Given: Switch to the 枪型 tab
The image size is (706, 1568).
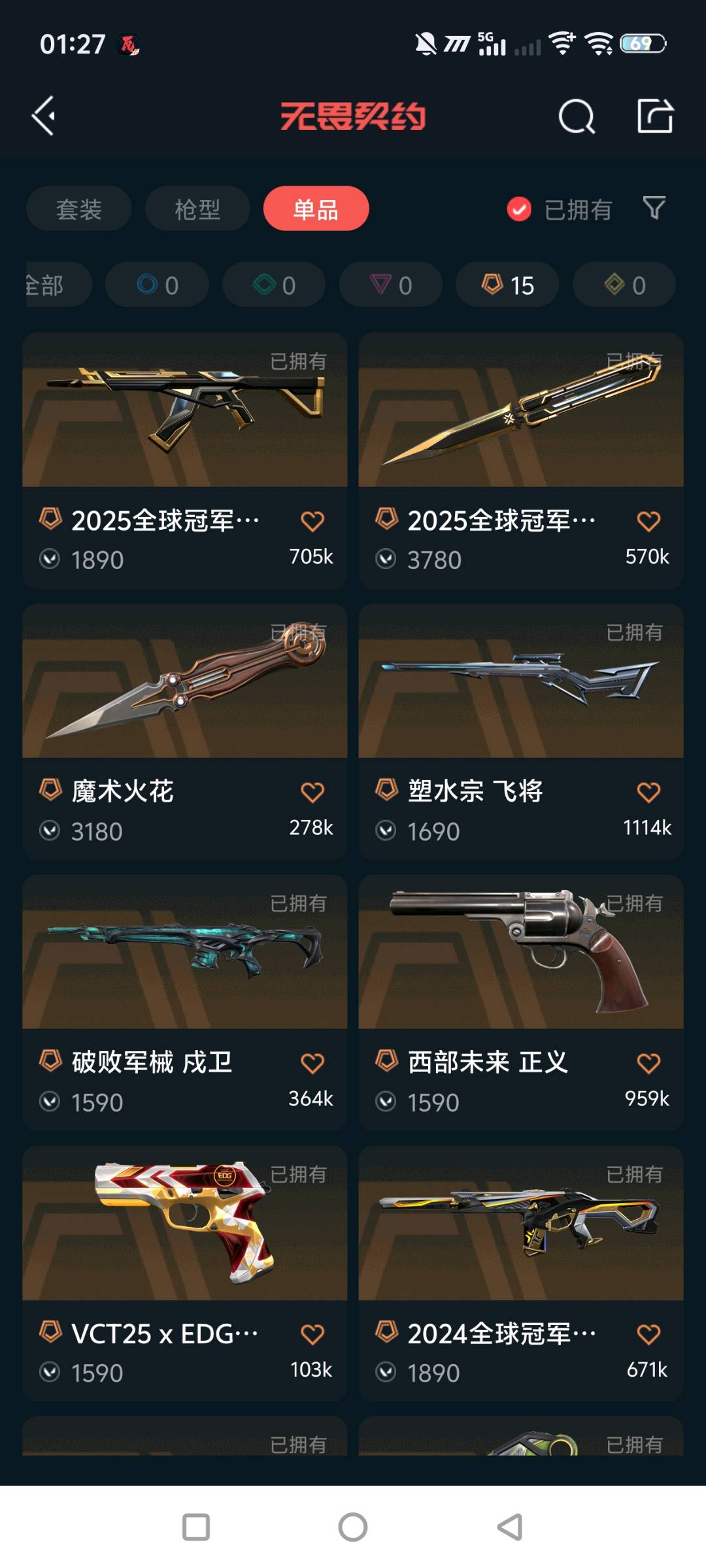Looking at the screenshot, I should point(197,209).
